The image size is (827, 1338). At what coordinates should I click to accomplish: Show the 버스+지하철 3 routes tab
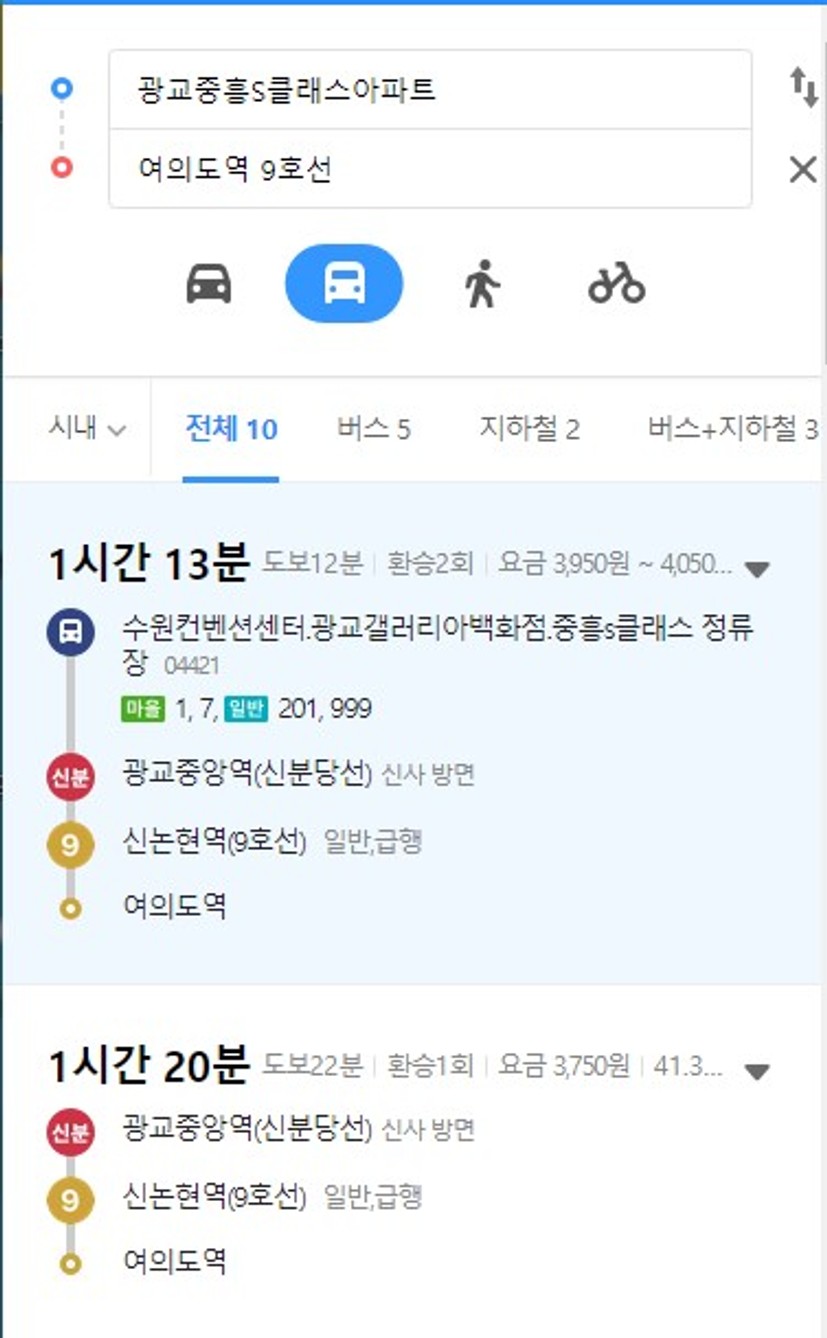(733, 430)
